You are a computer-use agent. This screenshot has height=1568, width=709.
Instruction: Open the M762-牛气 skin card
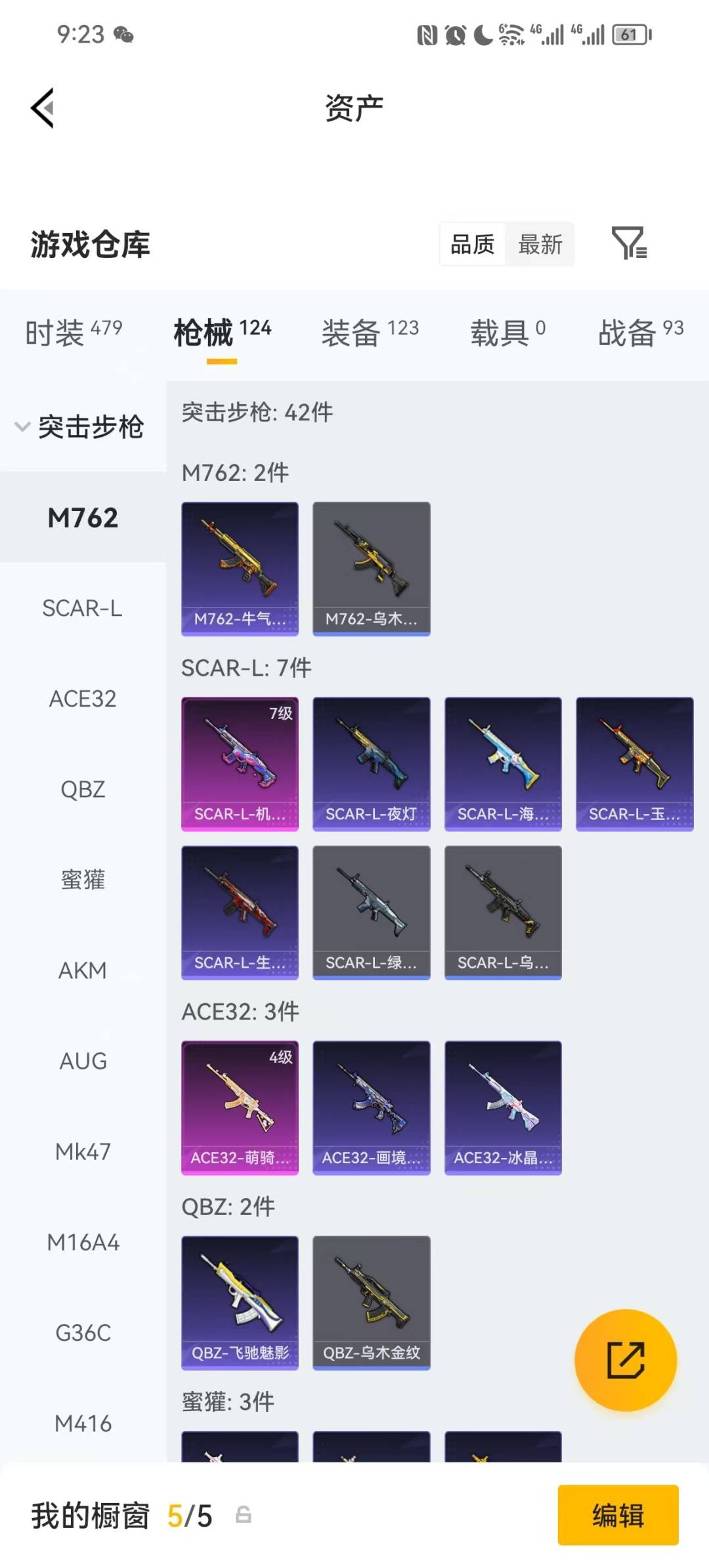(x=240, y=568)
